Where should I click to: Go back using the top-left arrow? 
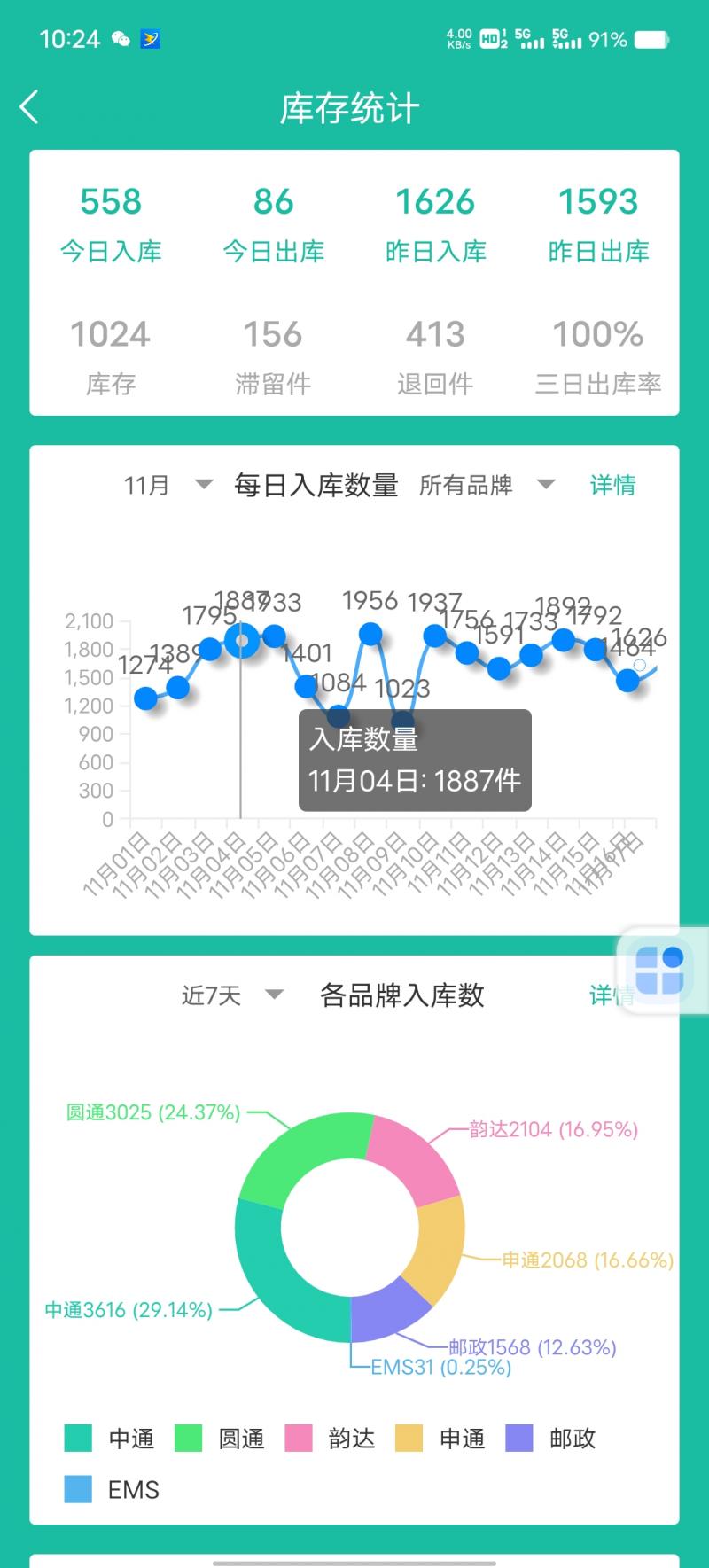click(x=29, y=107)
